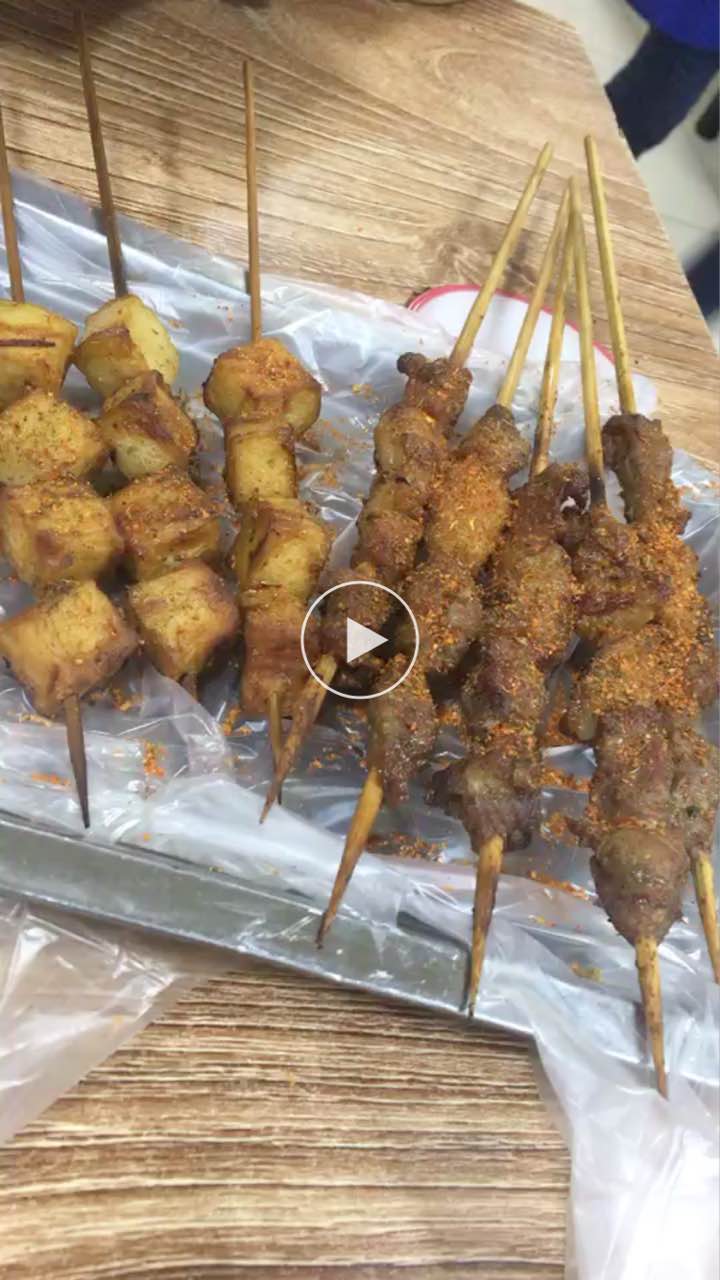Image resolution: width=720 pixels, height=1280 pixels.
Task: Play the kebab skewers video
Action: pyautogui.click(x=360, y=640)
